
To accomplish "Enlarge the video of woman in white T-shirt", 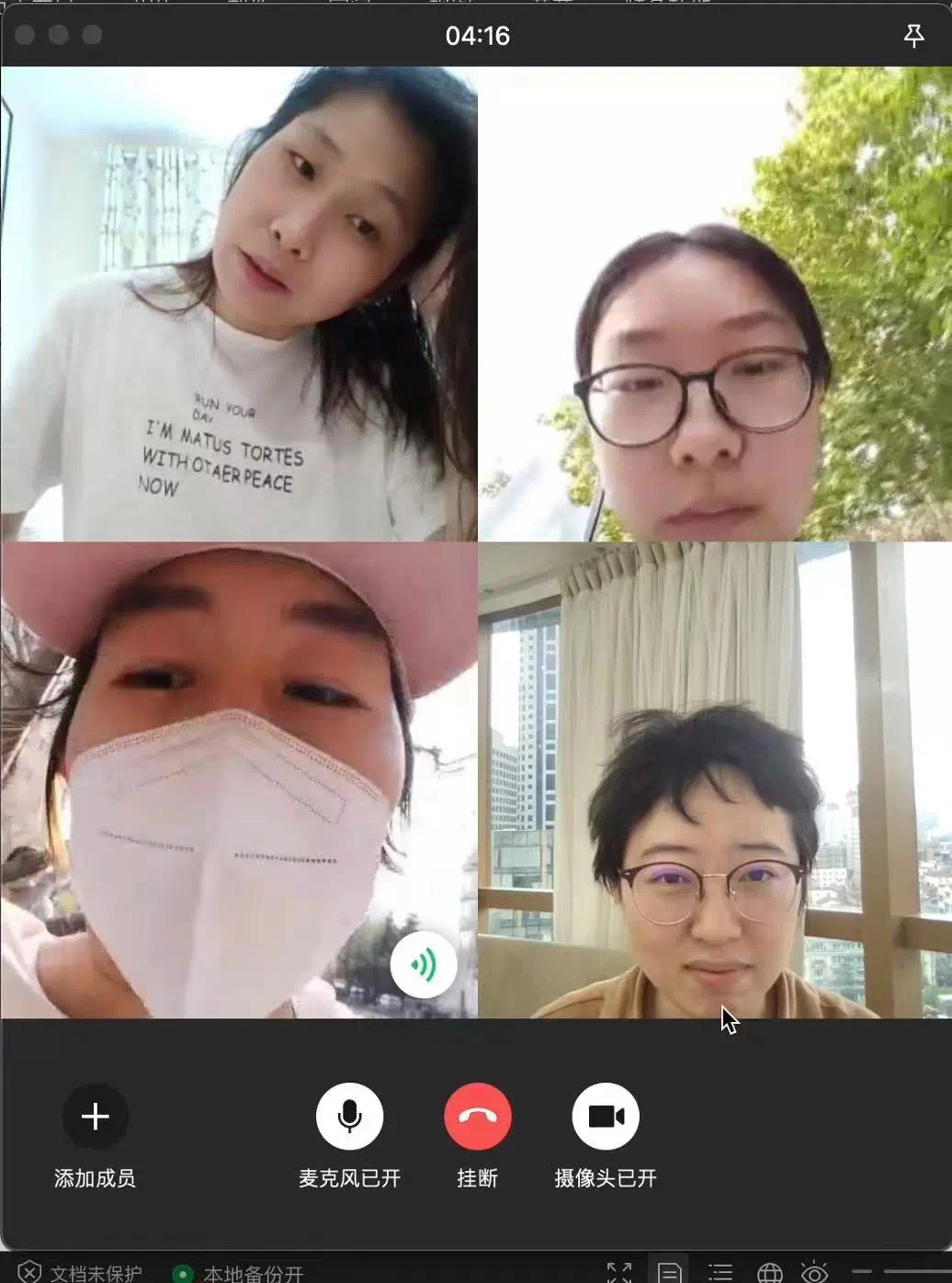I will tap(239, 303).
